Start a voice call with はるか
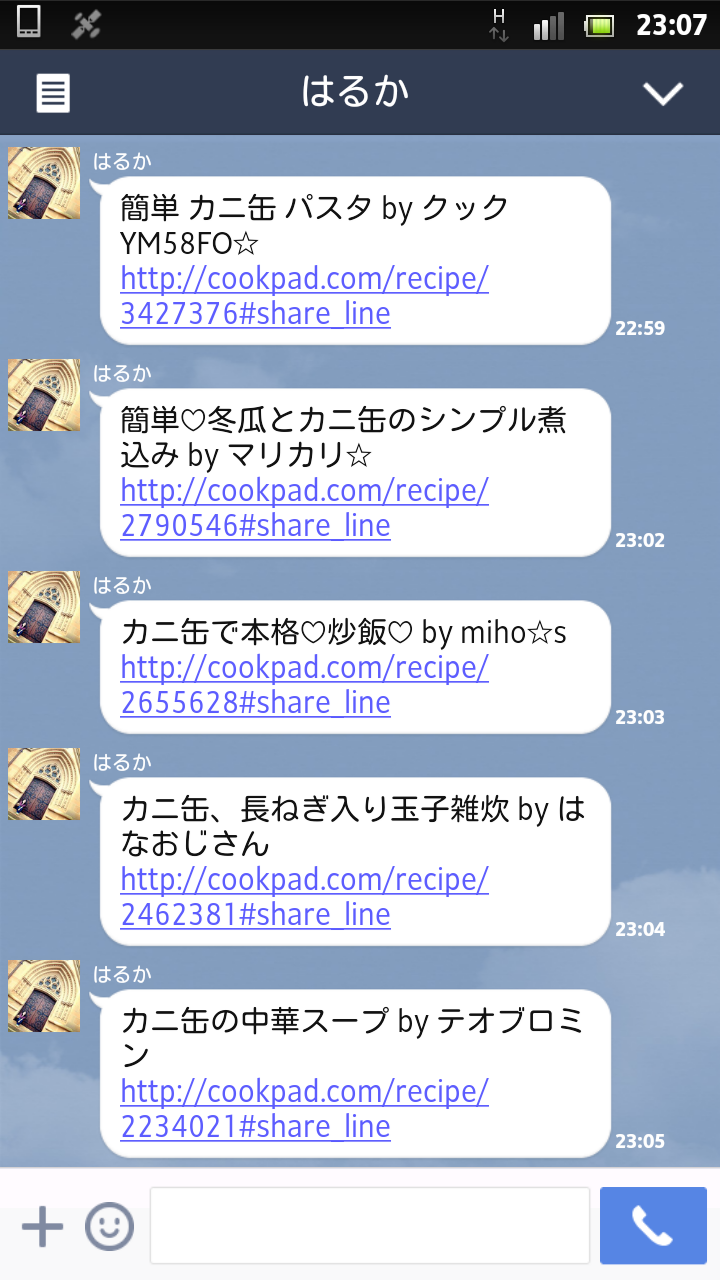 [x=653, y=1226]
